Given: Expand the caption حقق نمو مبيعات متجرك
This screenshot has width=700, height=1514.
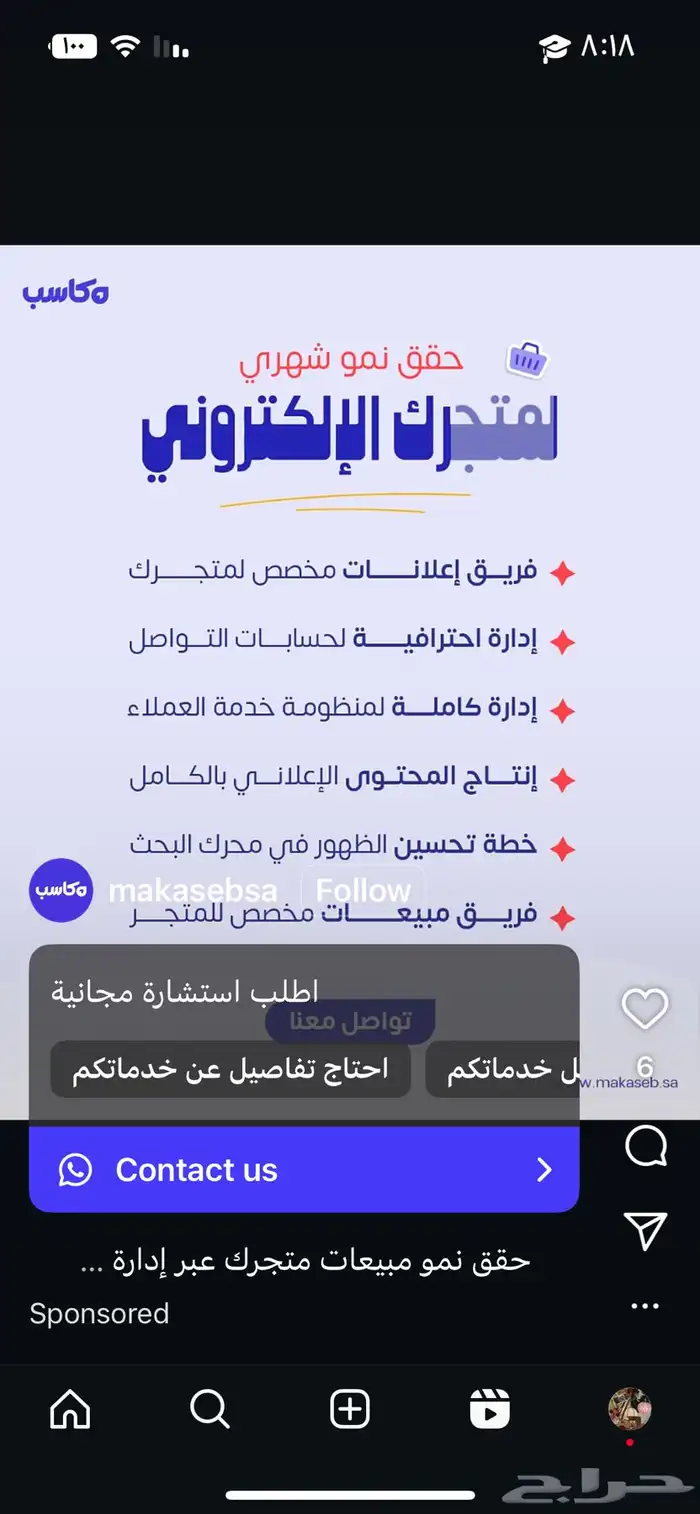Looking at the screenshot, I should [x=304, y=1262].
